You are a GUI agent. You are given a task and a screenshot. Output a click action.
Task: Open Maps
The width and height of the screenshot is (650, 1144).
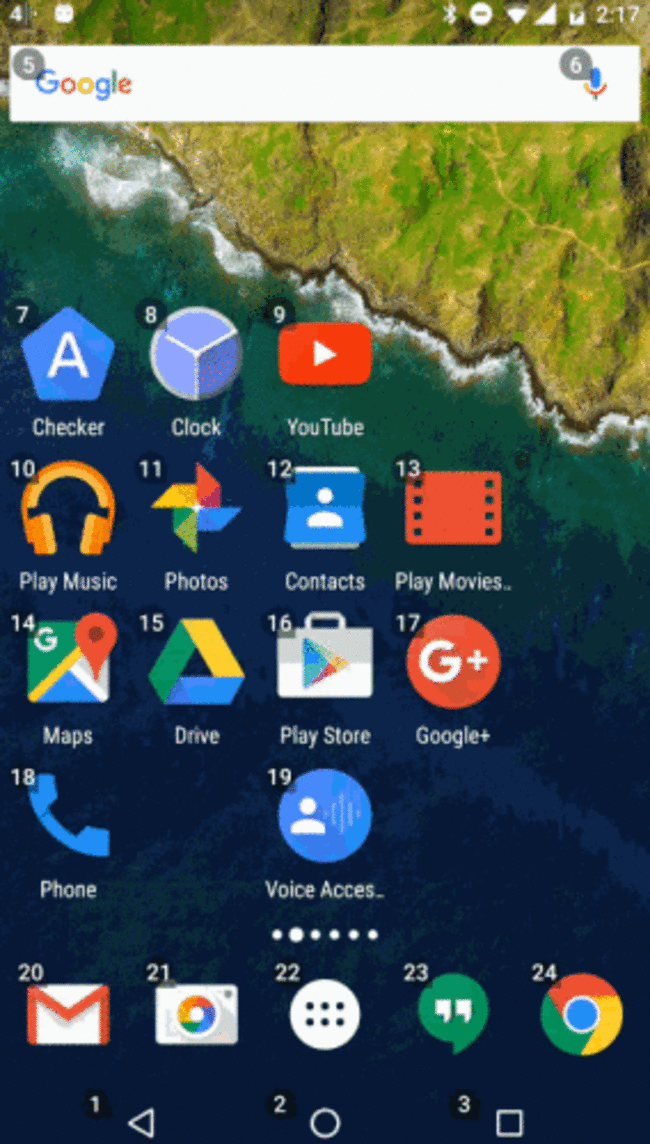point(68,663)
